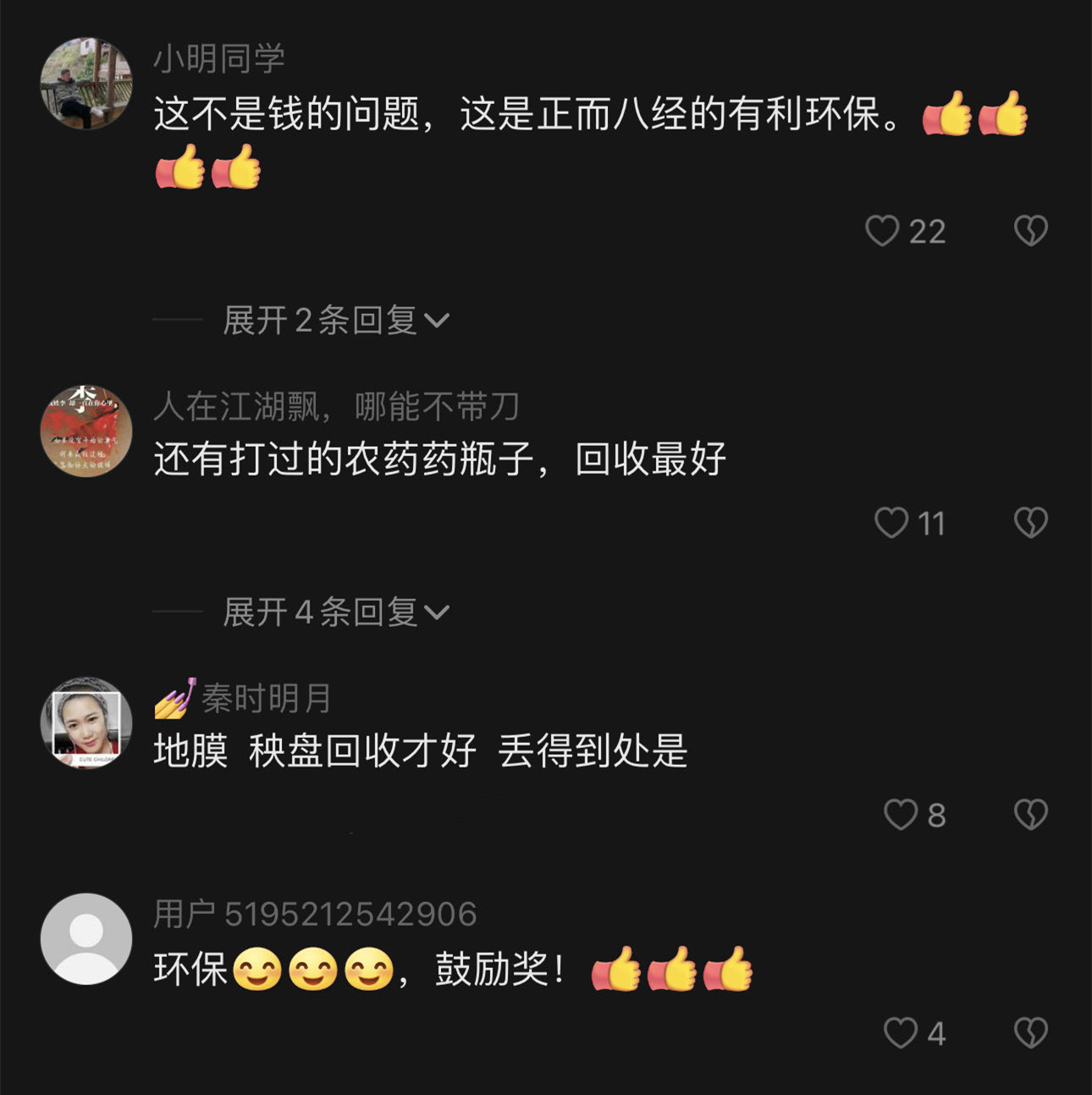Open 人在江湖飘 profile avatar

point(86,431)
